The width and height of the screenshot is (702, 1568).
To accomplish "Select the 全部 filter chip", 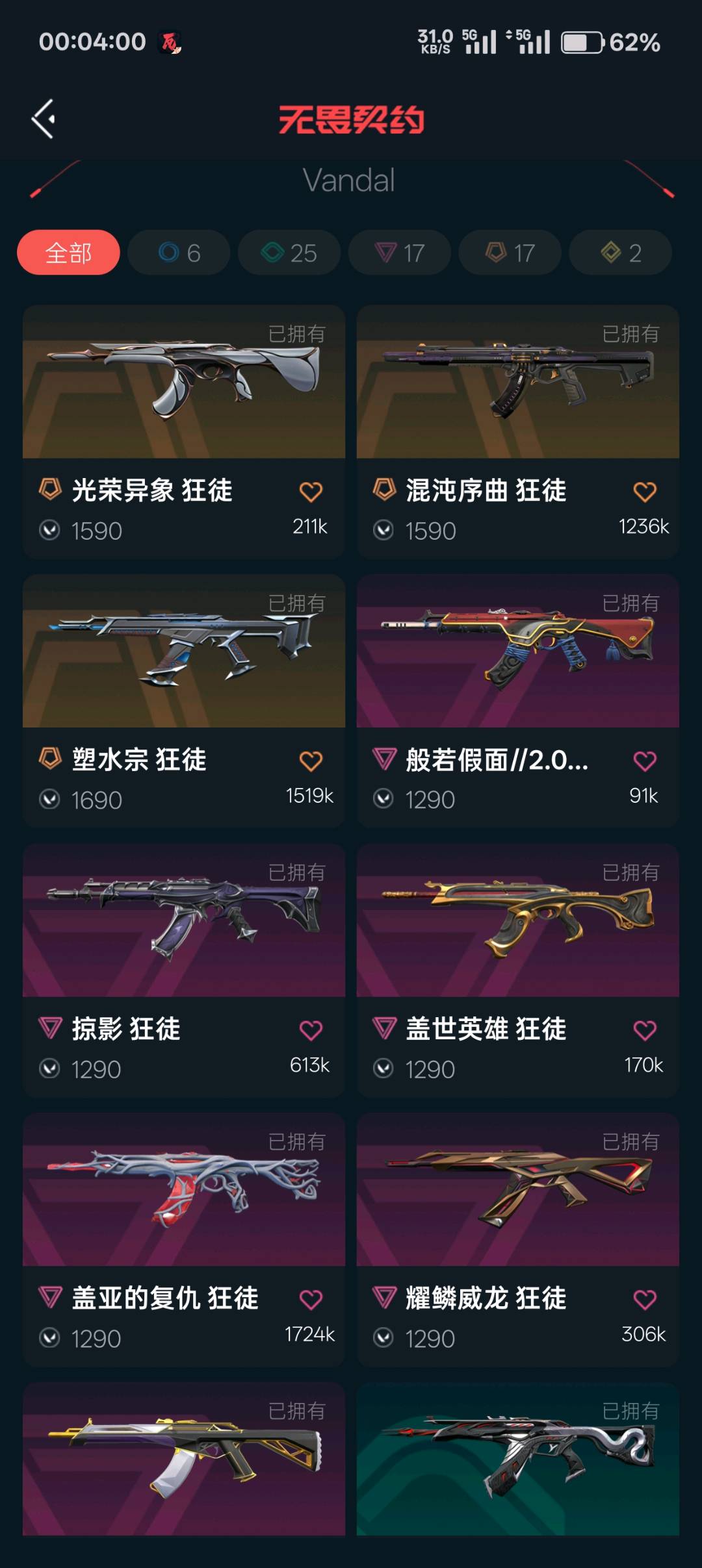I will (68, 253).
